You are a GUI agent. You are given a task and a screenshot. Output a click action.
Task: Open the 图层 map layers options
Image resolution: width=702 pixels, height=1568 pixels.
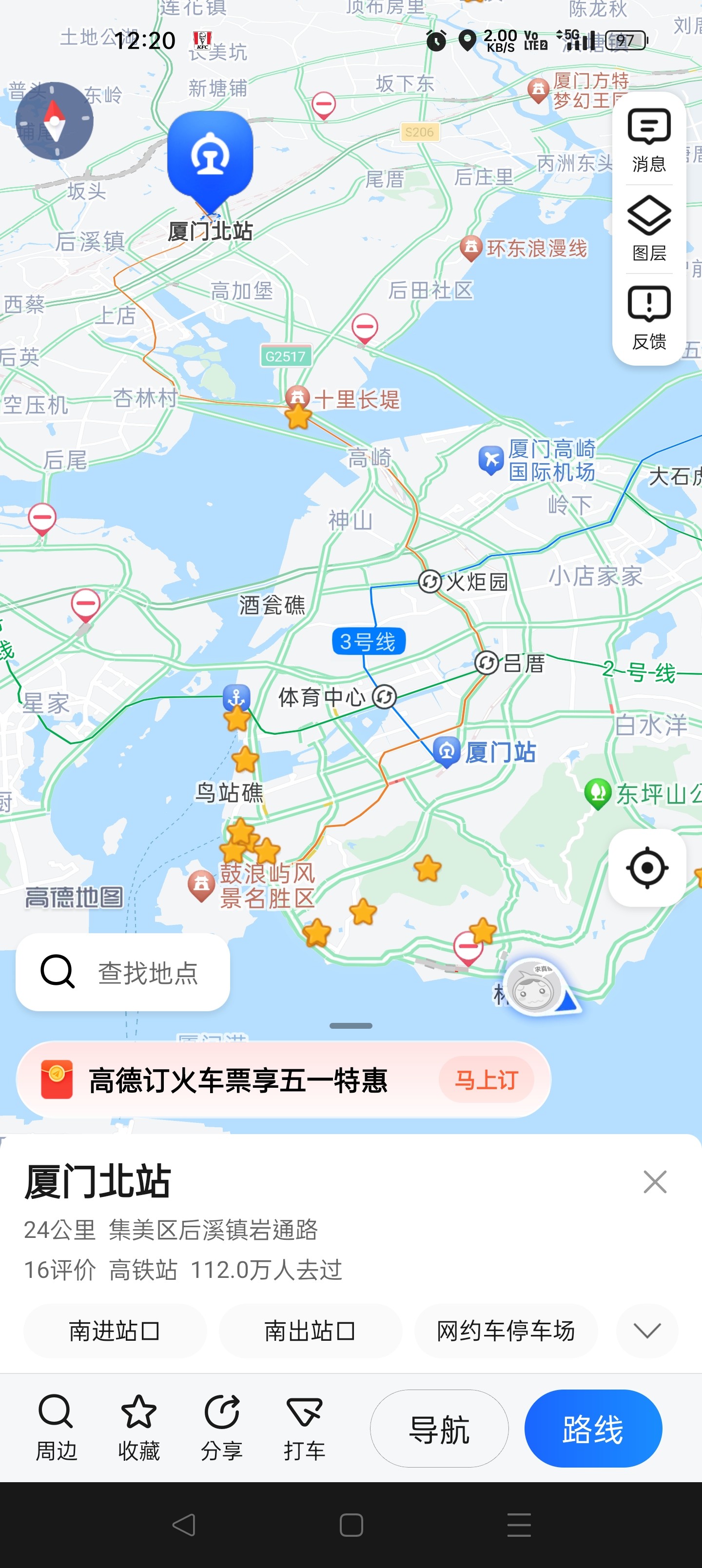(x=649, y=229)
